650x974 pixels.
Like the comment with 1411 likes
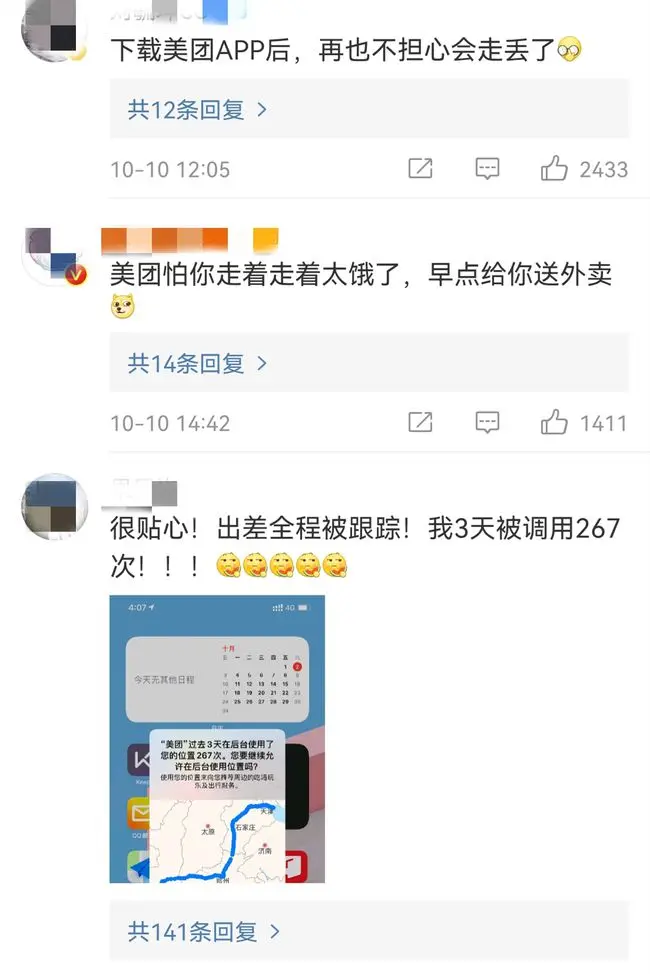coord(555,423)
